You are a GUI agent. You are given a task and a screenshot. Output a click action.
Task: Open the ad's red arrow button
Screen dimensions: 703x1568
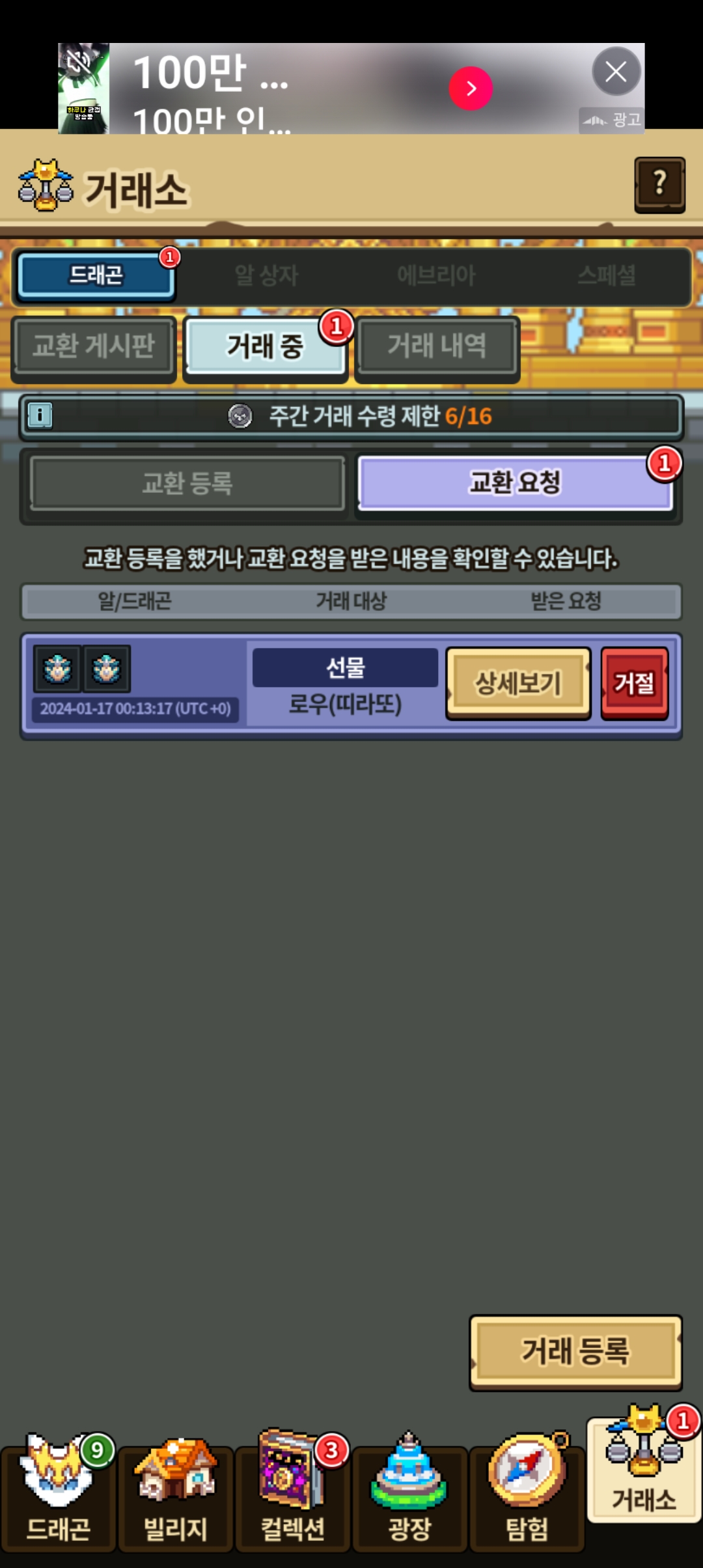[471, 89]
